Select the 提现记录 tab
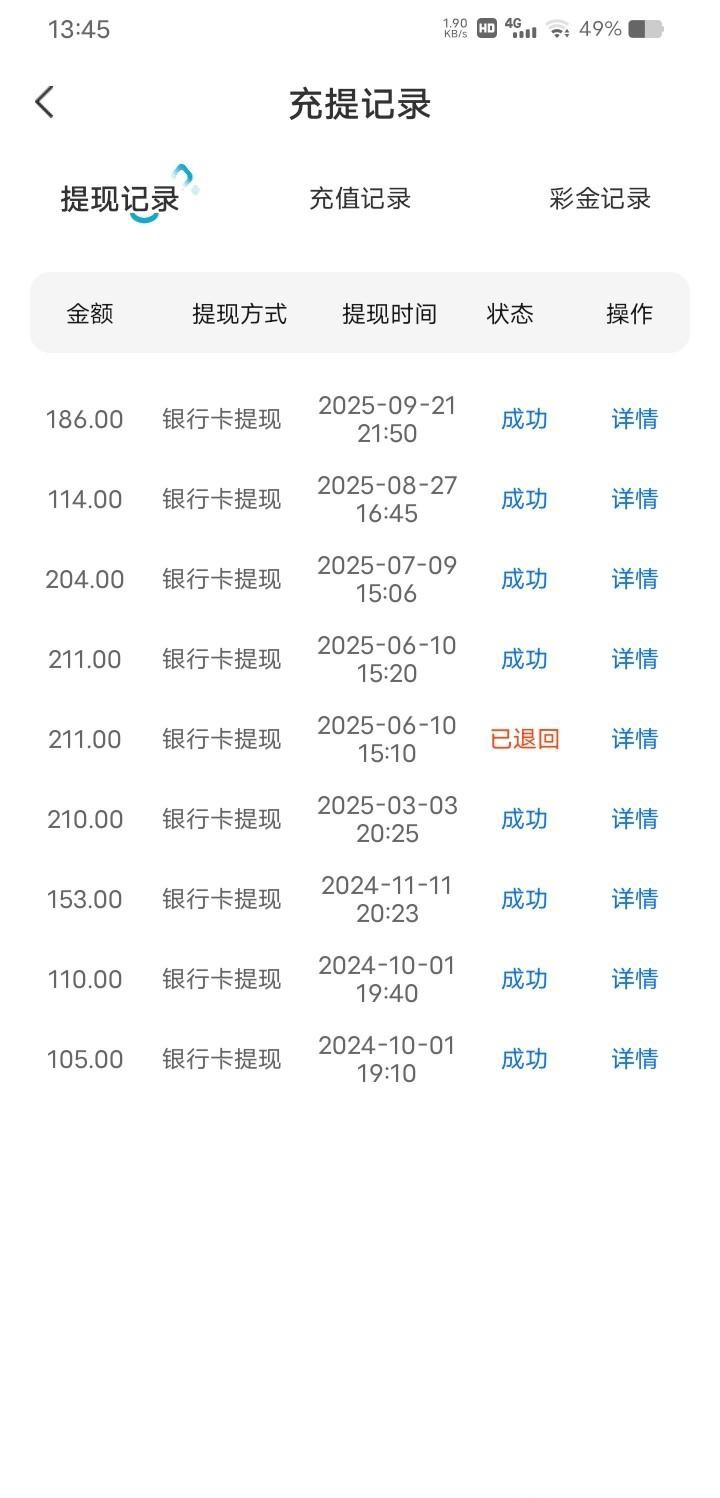720x1498 pixels. (120, 198)
